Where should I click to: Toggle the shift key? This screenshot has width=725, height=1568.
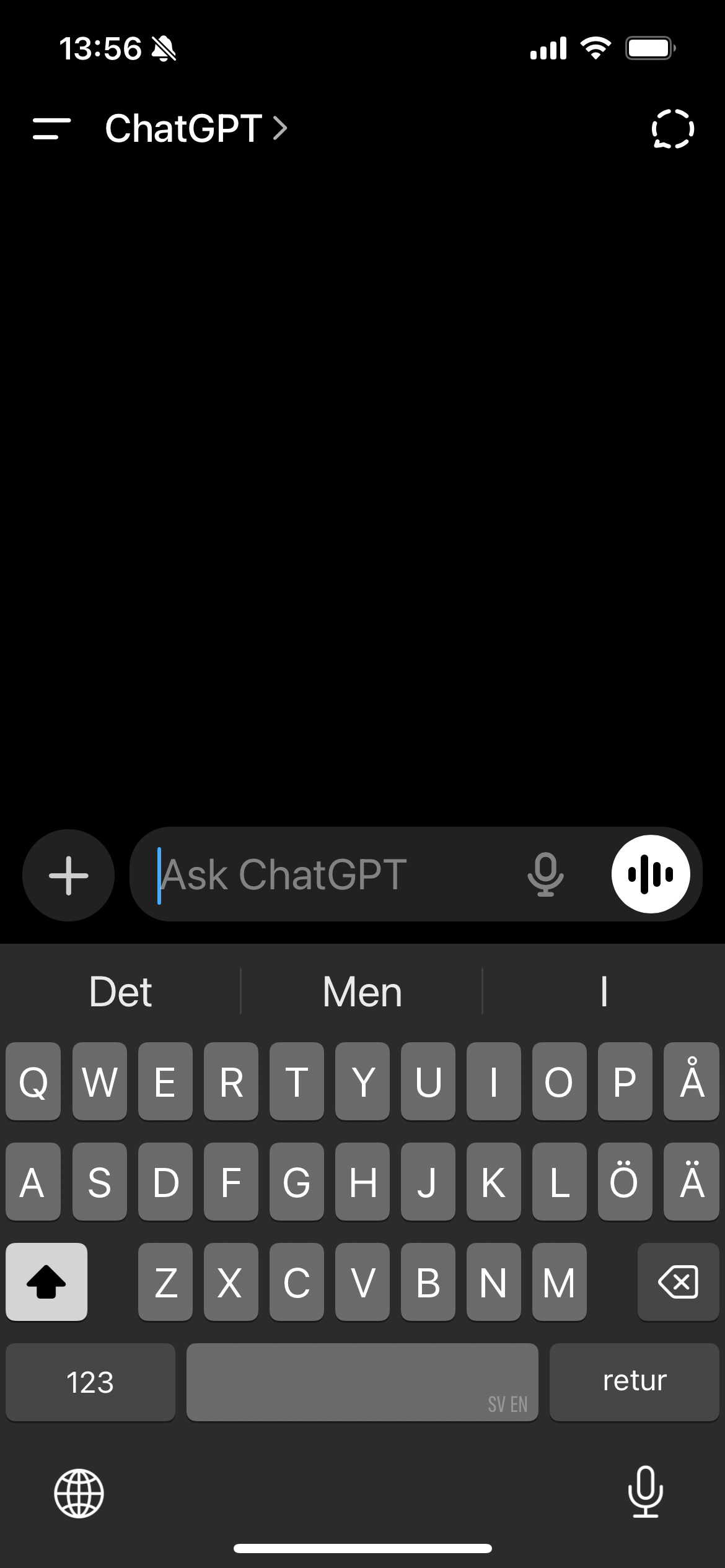46,1282
